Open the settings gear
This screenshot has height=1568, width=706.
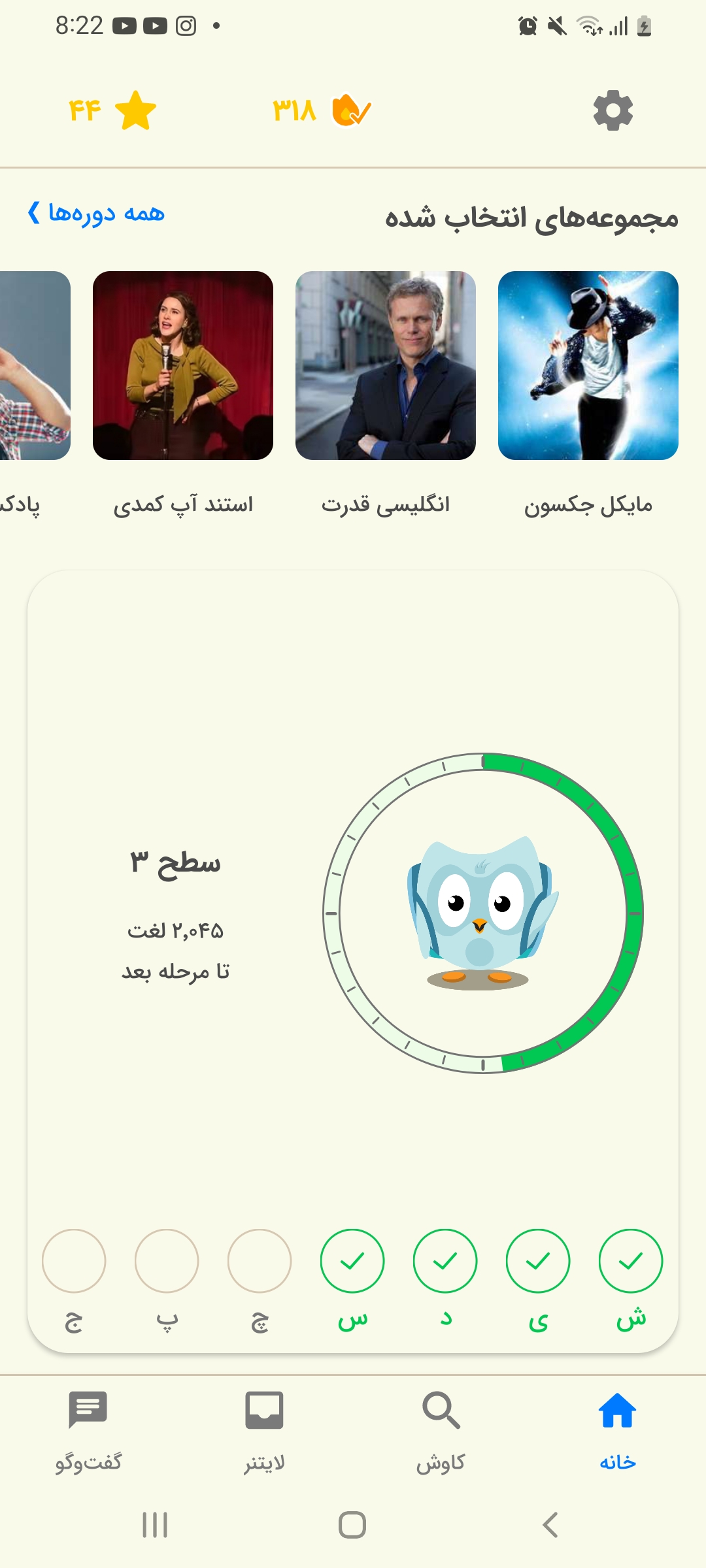click(613, 111)
